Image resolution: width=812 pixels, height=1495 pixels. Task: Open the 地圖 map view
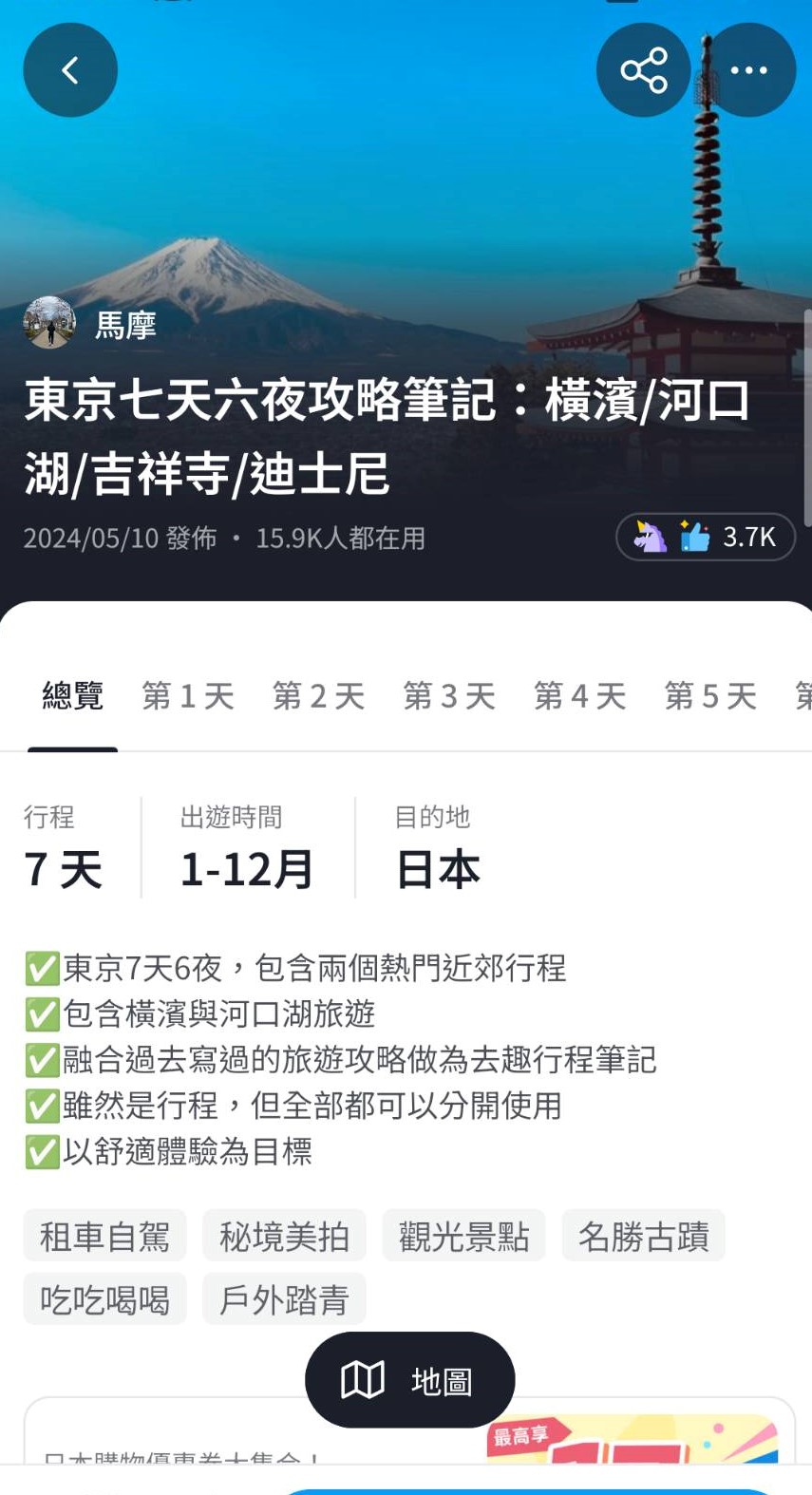(409, 1380)
